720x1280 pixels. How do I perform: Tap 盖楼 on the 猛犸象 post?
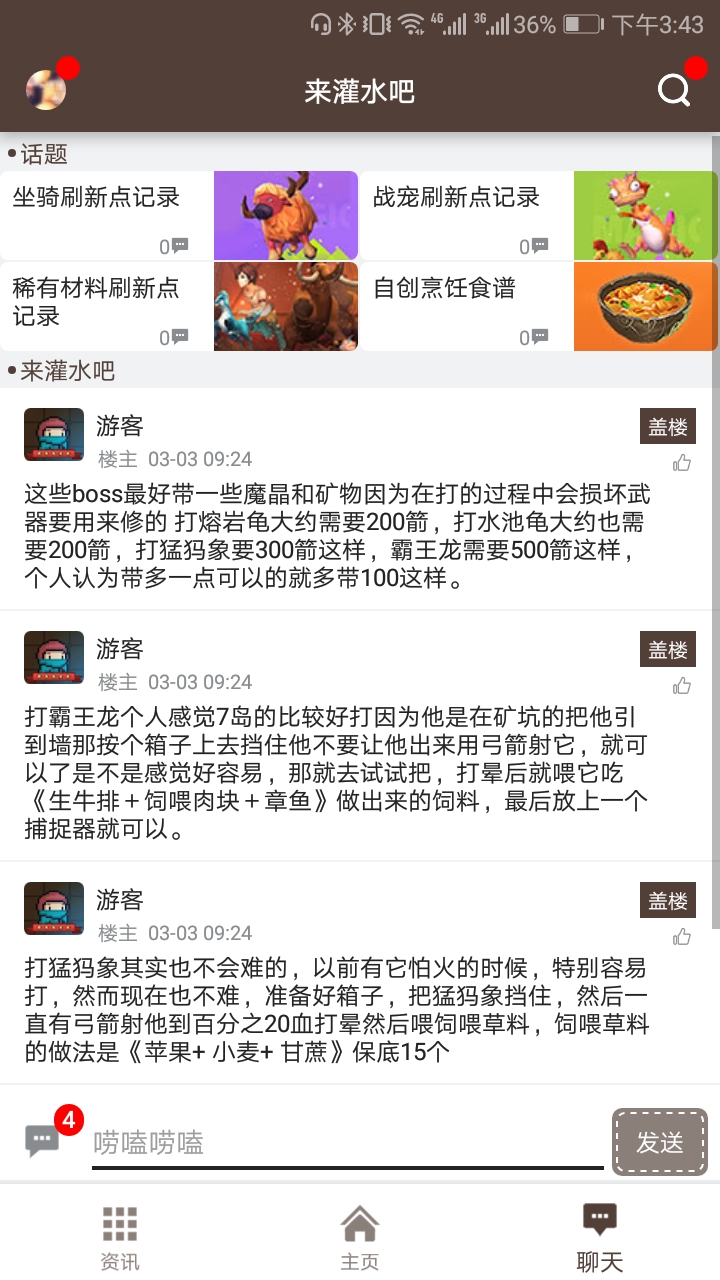[x=667, y=901]
